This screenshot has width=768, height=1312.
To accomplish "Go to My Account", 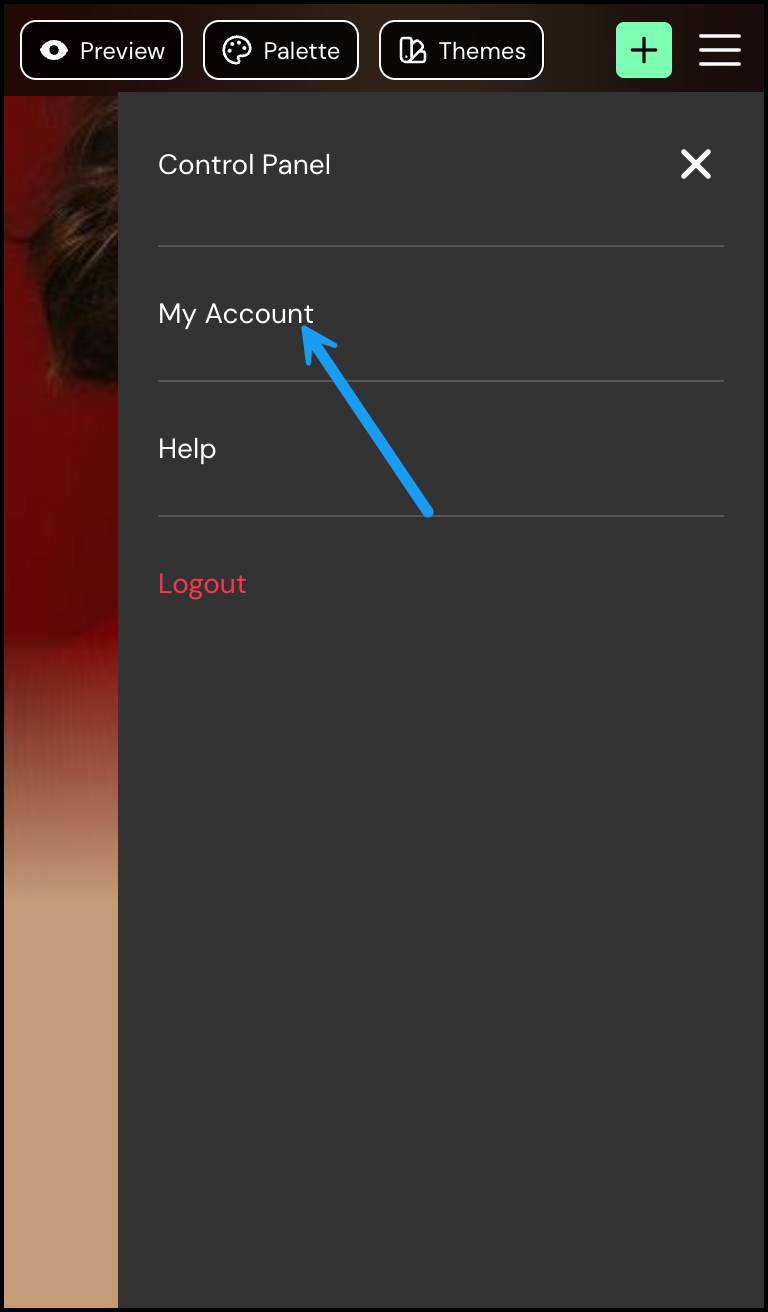I will click(x=236, y=314).
